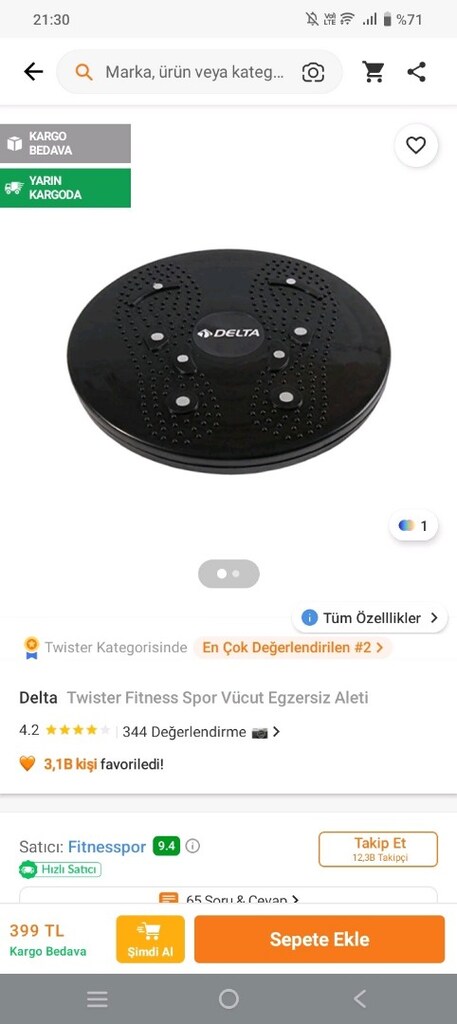Open 65 Soru & Cevap
This screenshot has width=457, height=1024.
[228, 899]
